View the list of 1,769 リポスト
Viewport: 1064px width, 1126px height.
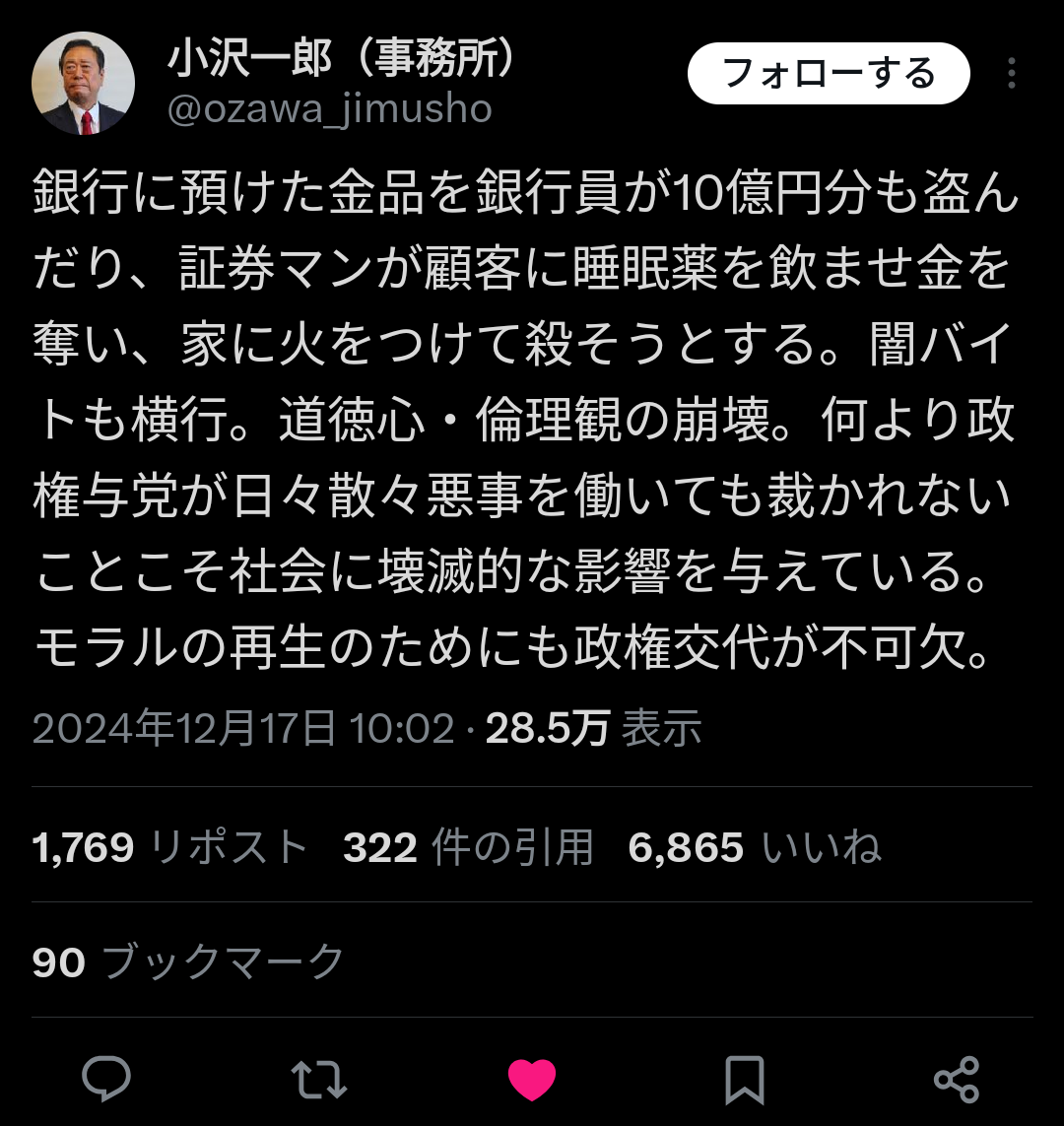pos(169,847)
